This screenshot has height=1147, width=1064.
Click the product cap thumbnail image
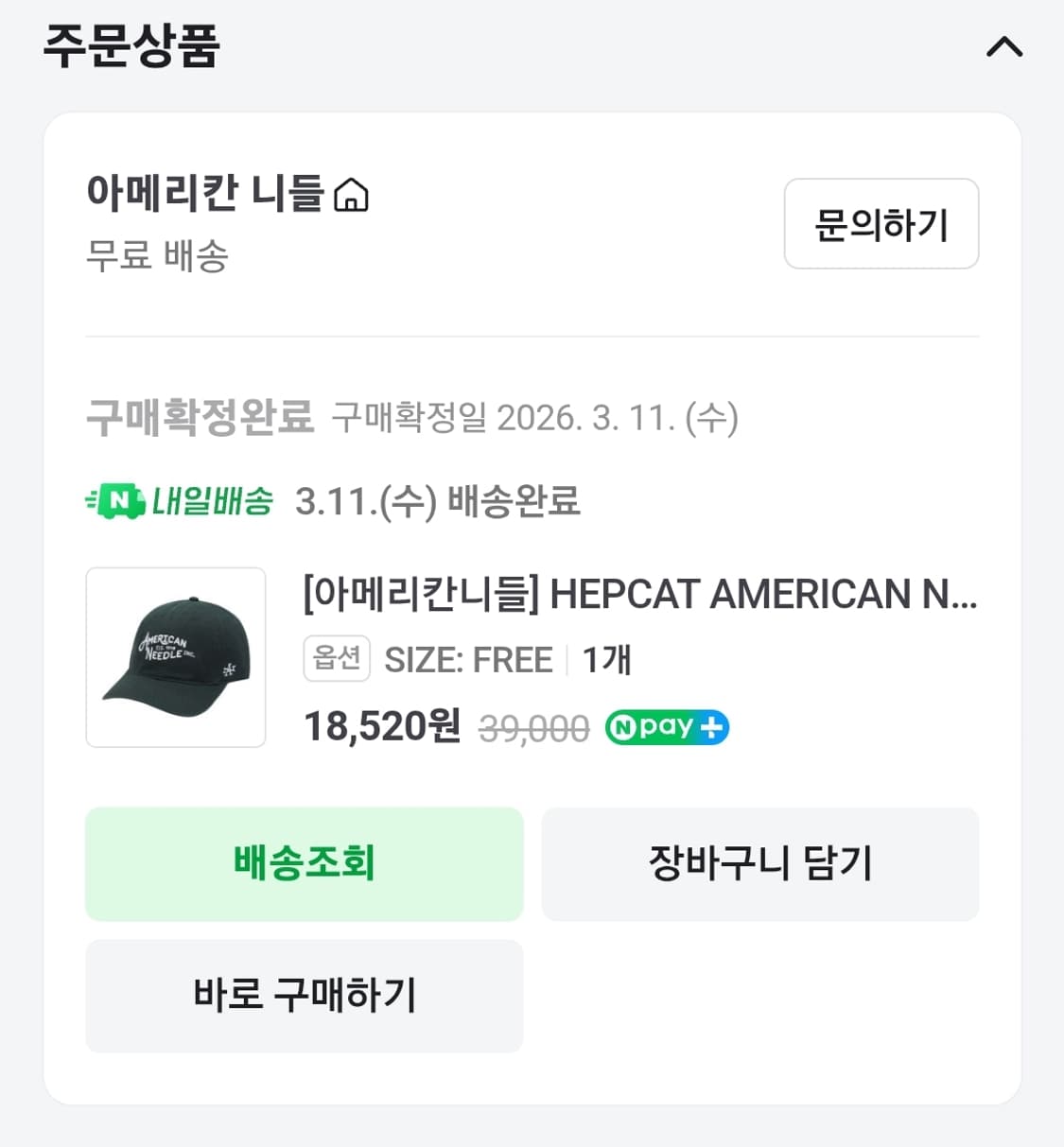pos(176,656)
